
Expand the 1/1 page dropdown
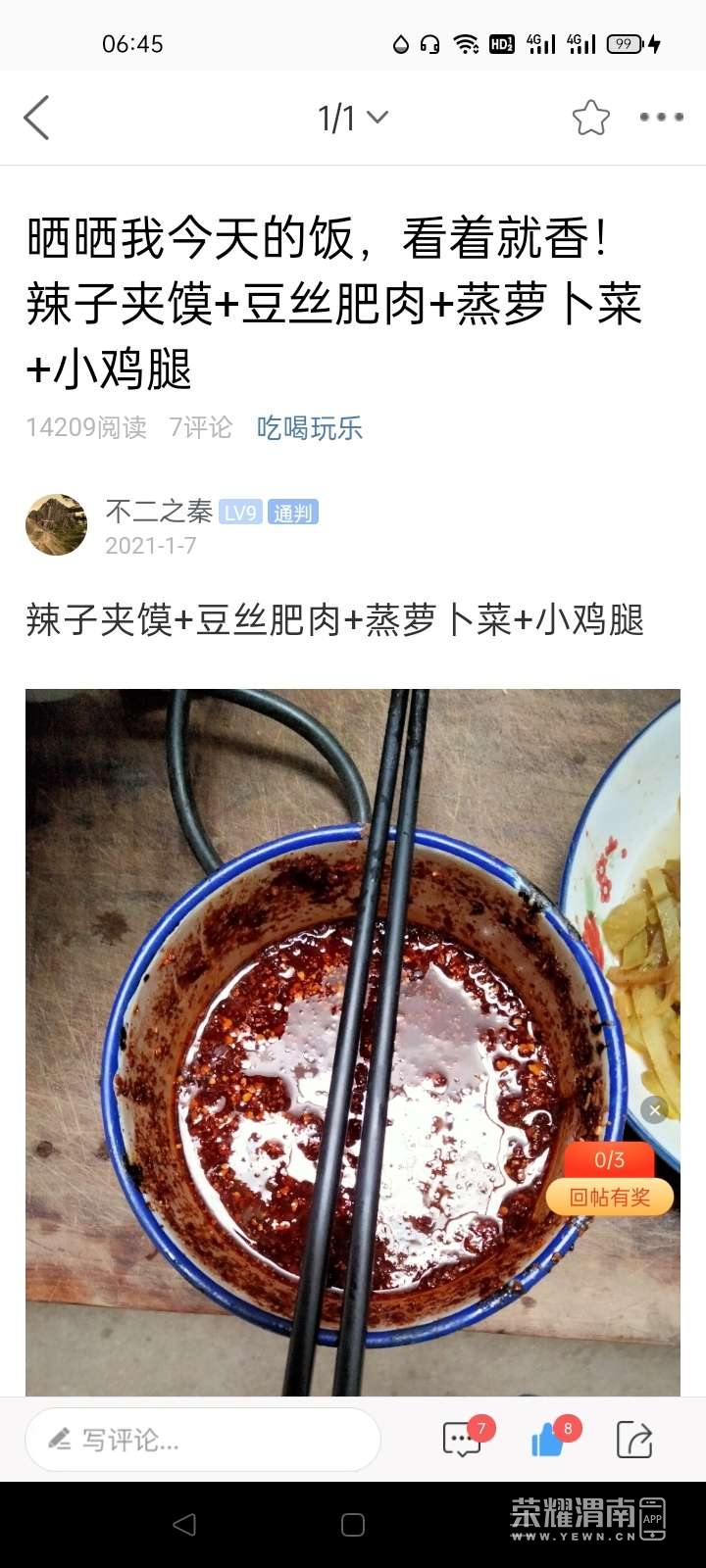(x=352, y=118)
